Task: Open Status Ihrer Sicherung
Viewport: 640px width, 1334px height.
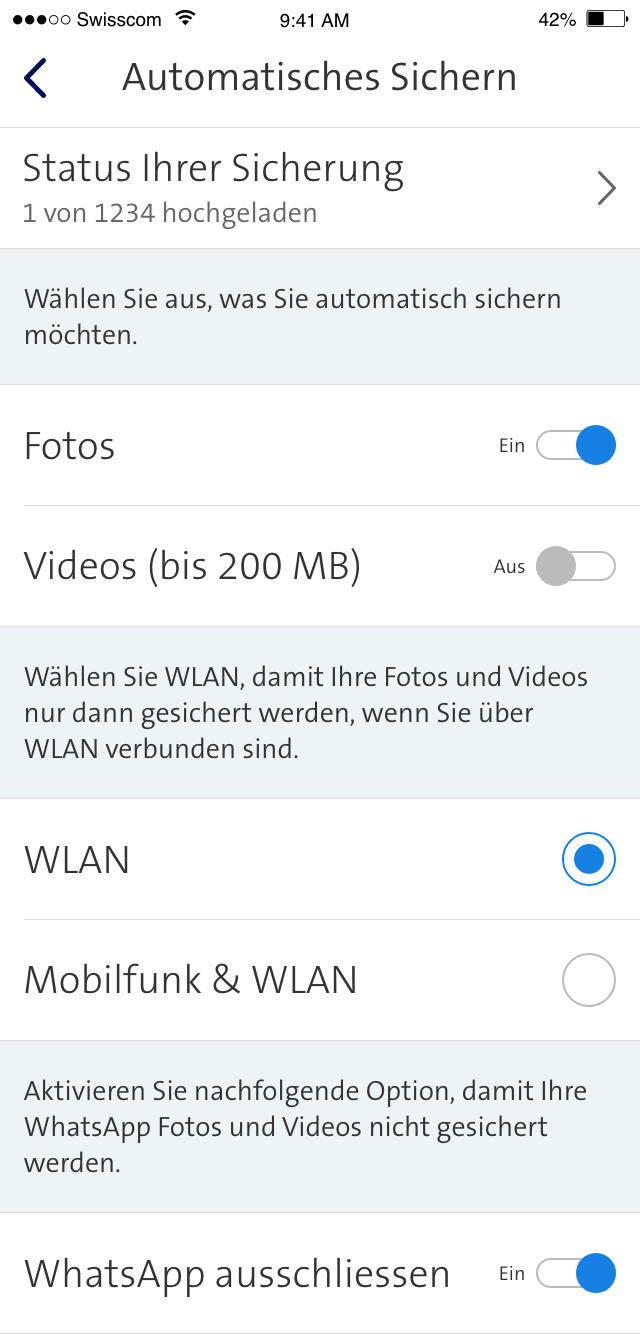Action: (x=320, y=188)
